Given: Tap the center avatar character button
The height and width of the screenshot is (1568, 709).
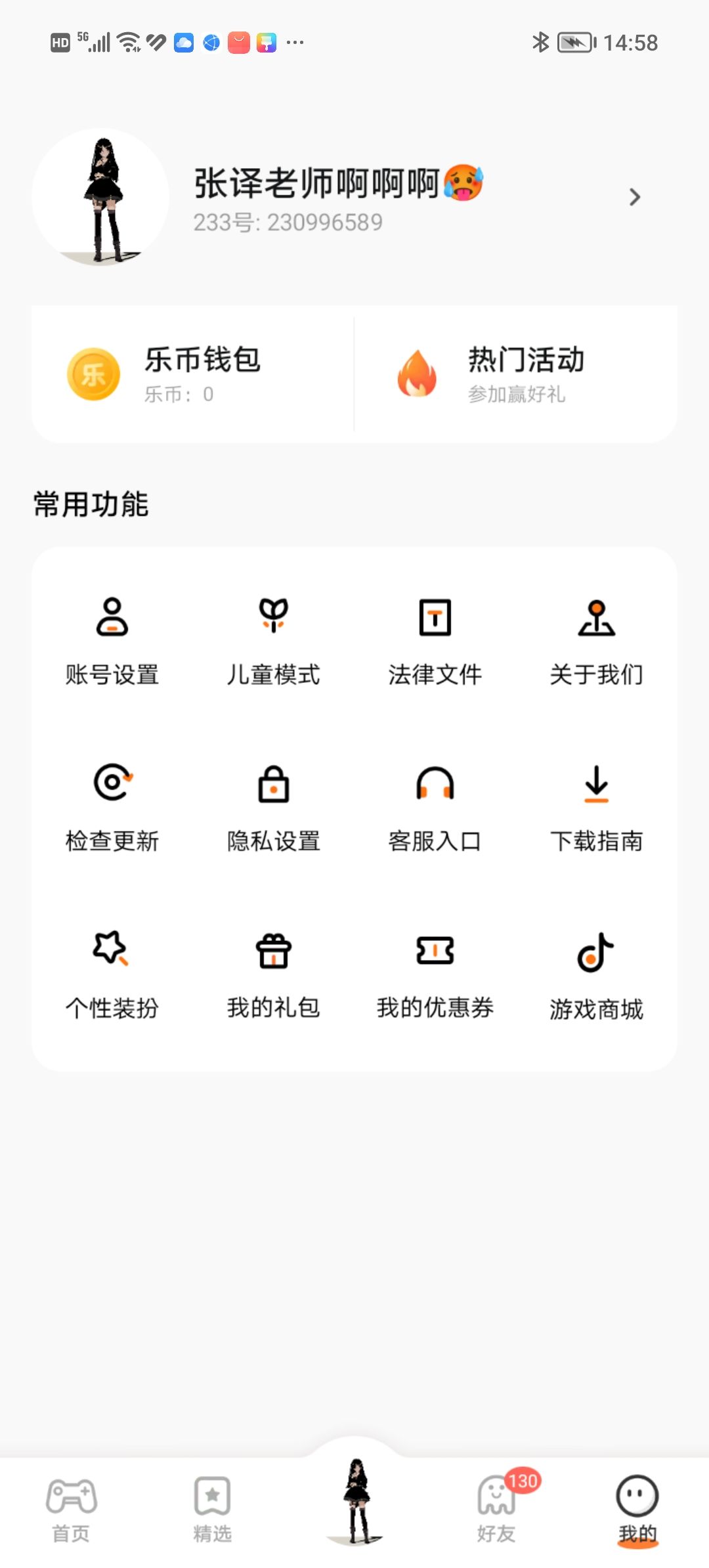Looking at the screenshot, I should (355, 1500).
